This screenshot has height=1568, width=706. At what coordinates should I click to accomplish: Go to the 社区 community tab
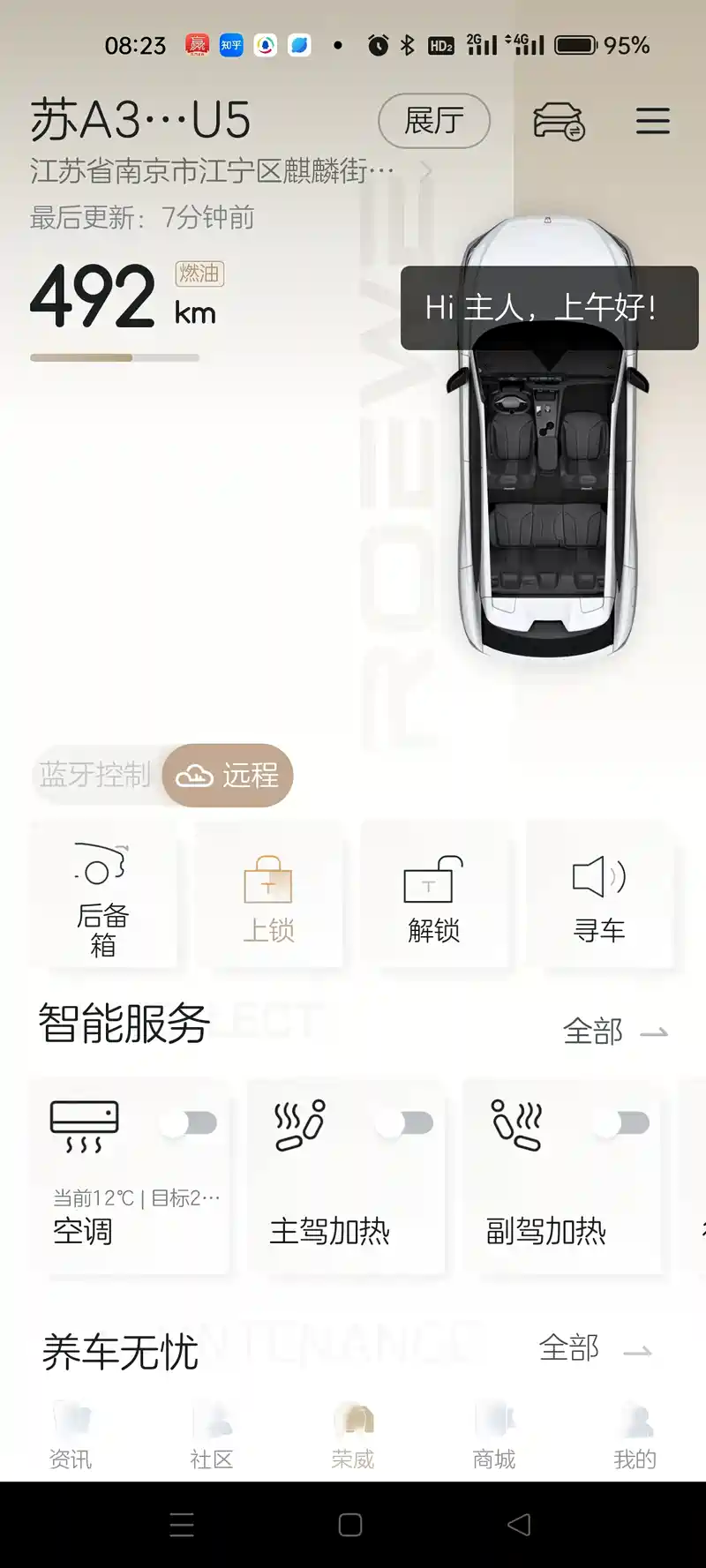tap(212, 1437)
